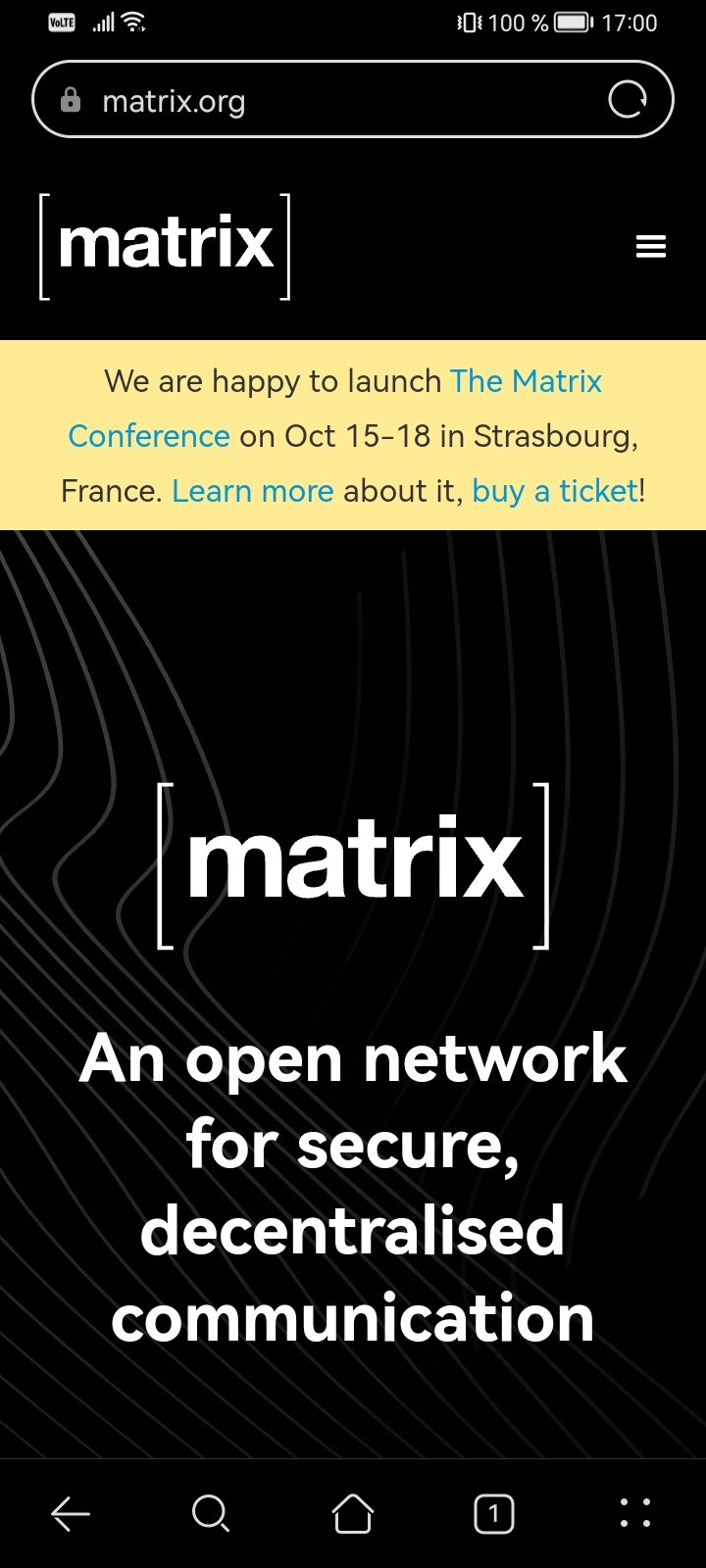Open the browser's four-dot menu
This screenshot has height=1568, width=706.
pos(635,1514)
